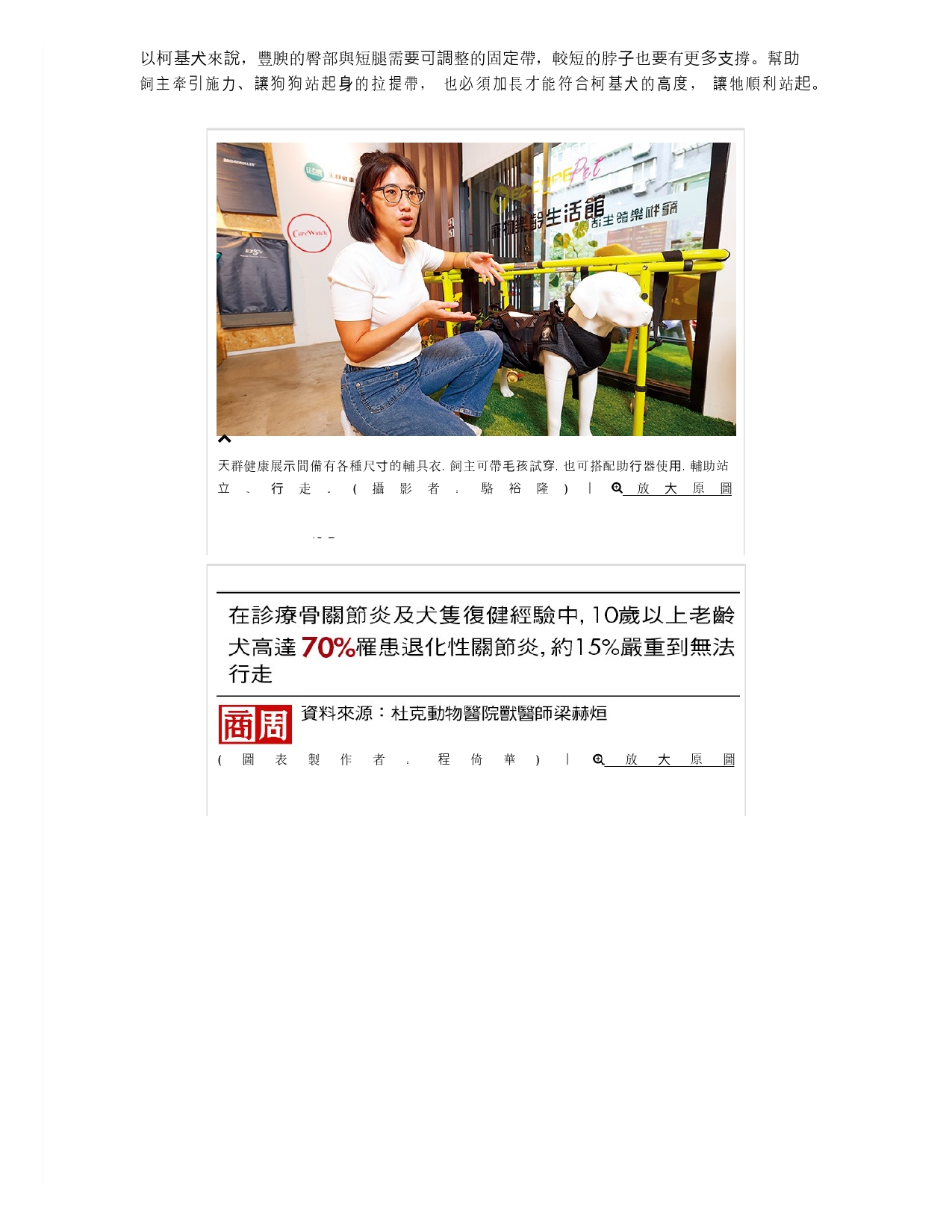Tap 放大原圖 under the showroom photo caption
The height and width of the screenshot is (1232, 952).
coord(674,488)
